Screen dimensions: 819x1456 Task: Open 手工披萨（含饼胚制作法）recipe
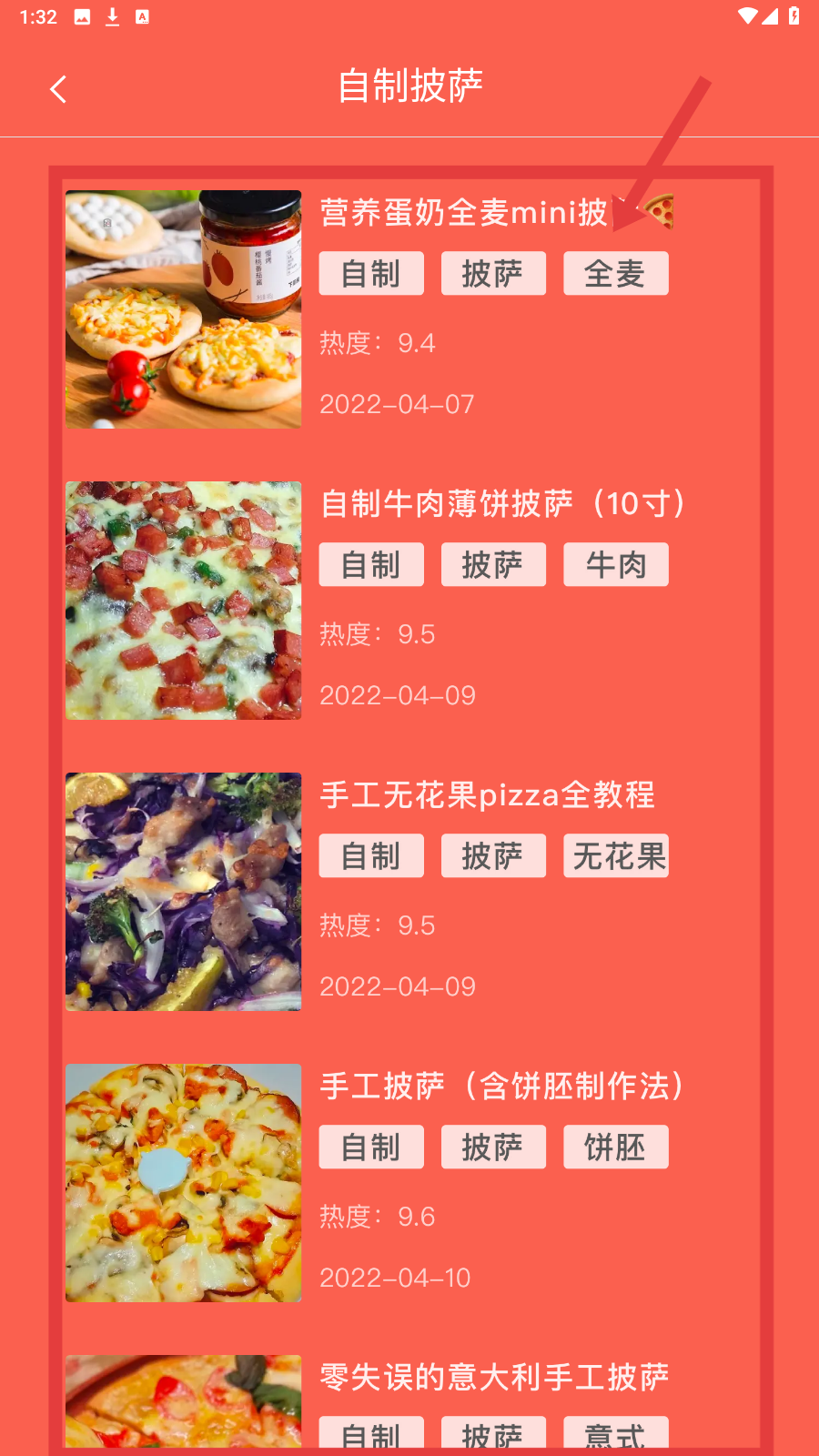pos(502,1086)
